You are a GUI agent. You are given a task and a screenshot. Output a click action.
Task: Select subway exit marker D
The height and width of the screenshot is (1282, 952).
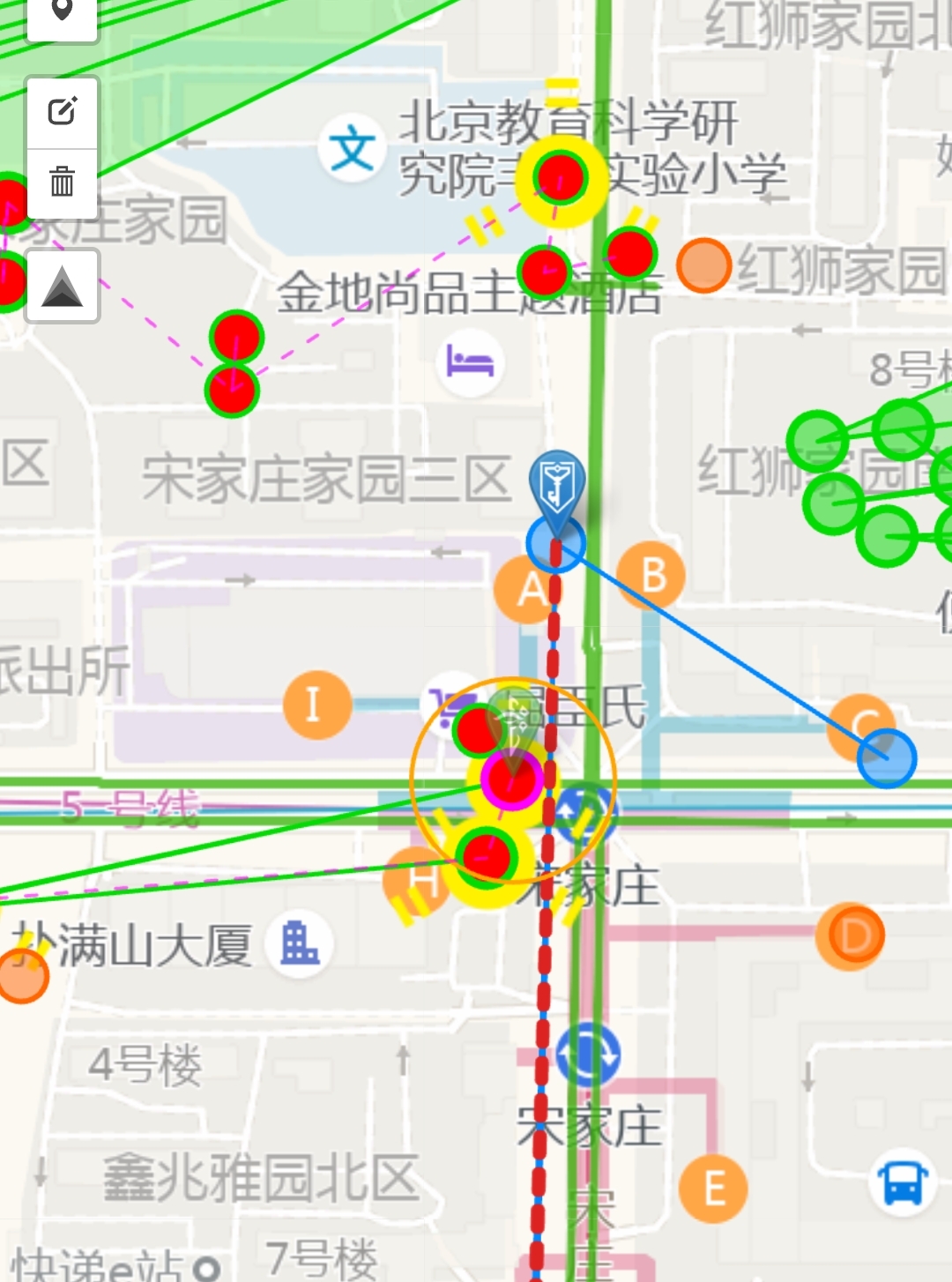point(851,936)
